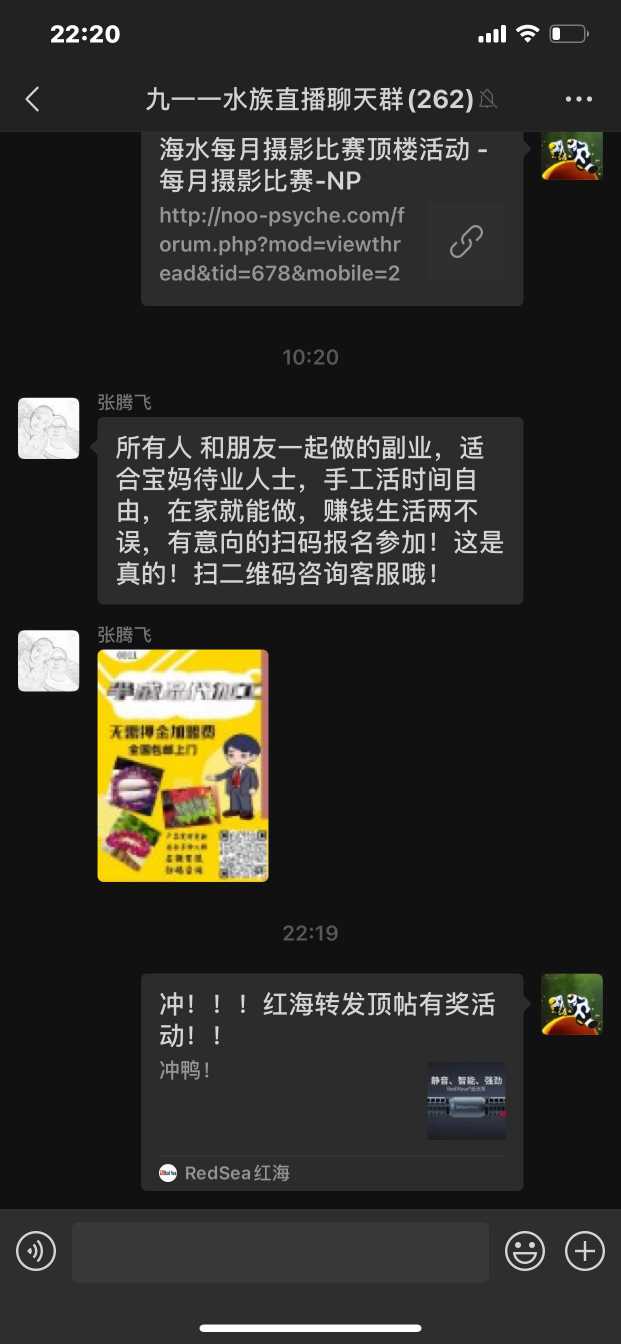Open the RedSea红海 shared article card

(331, 1080)
